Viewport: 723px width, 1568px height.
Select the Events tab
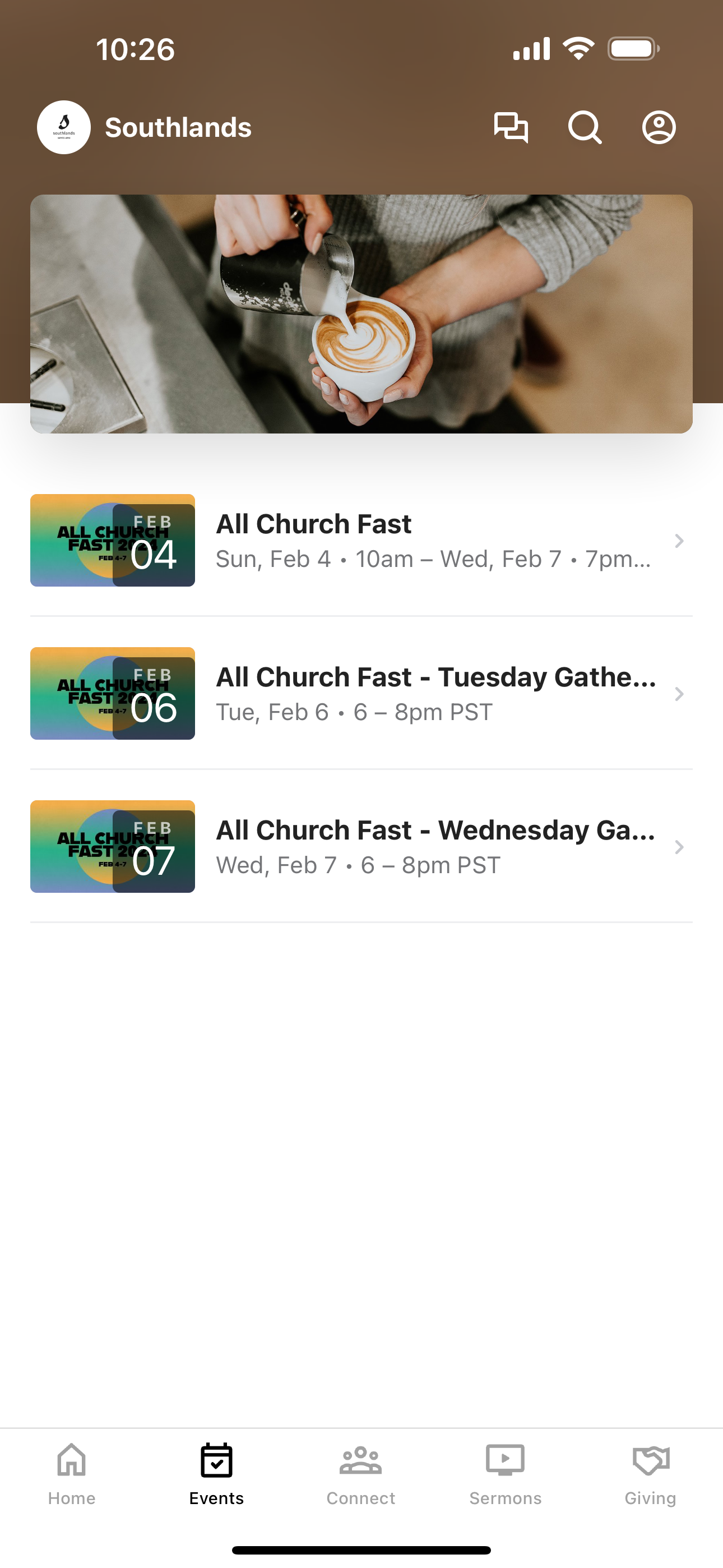pos(216,1473)
